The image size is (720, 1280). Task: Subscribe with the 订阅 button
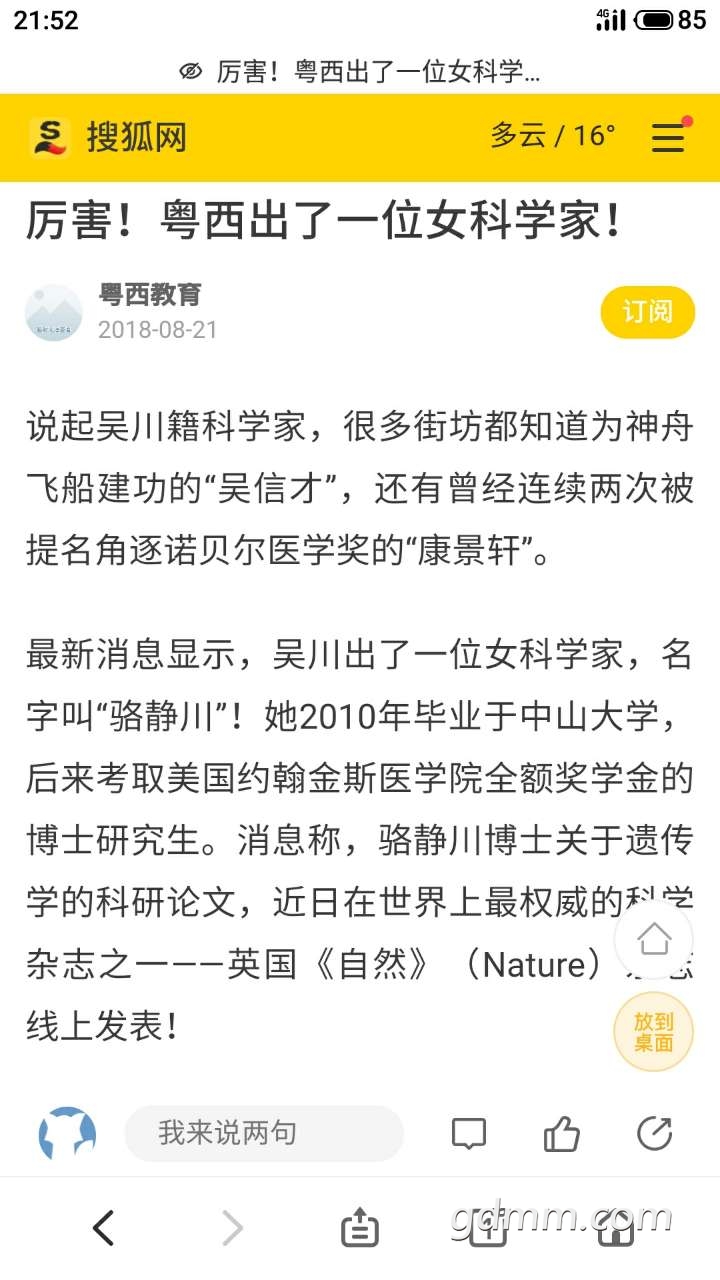click(647, 312)
